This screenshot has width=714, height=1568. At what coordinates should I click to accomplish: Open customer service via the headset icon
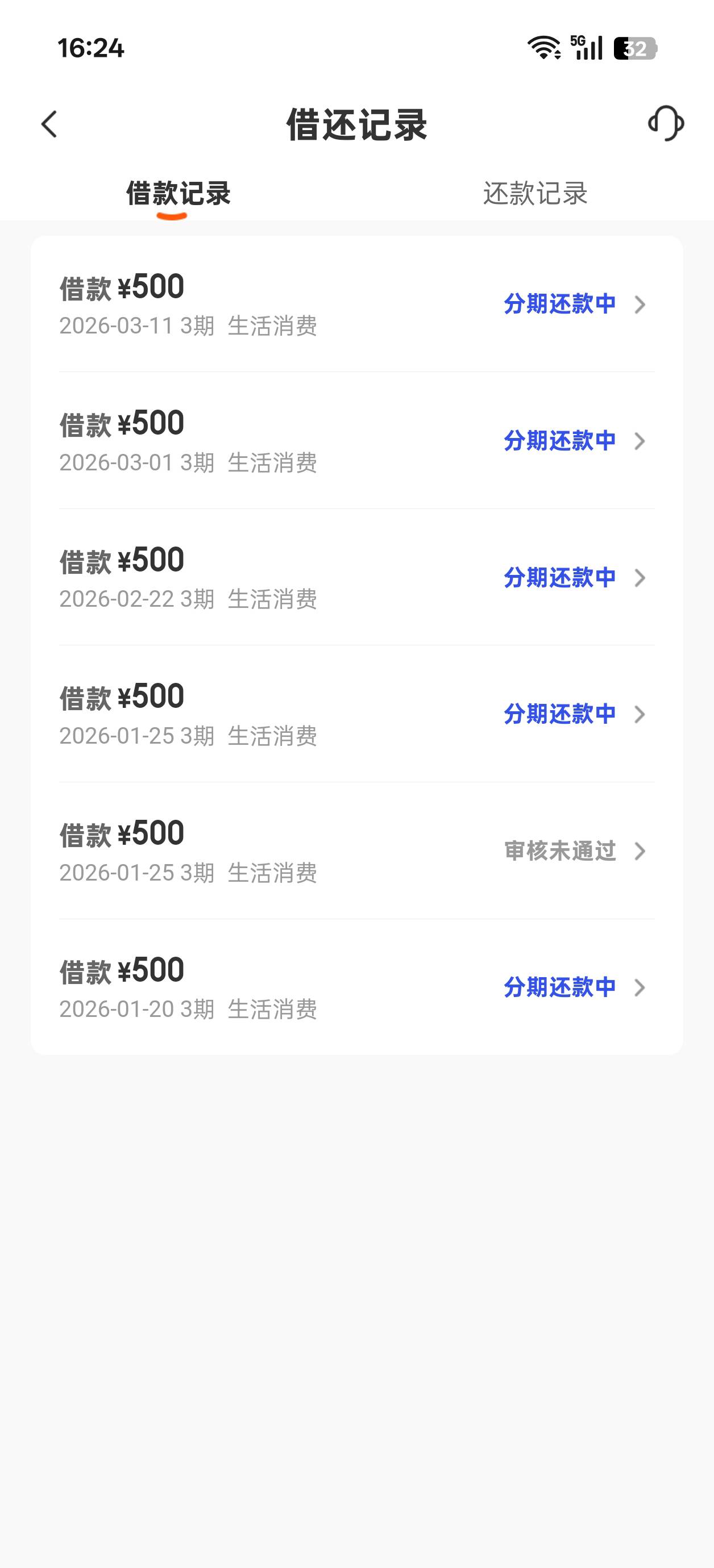click(665, 124)
